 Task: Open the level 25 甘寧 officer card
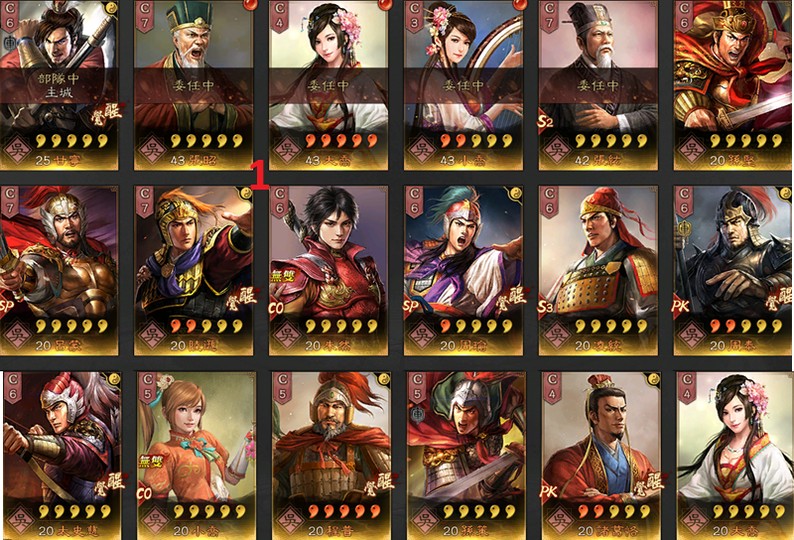tap(59, 85)
